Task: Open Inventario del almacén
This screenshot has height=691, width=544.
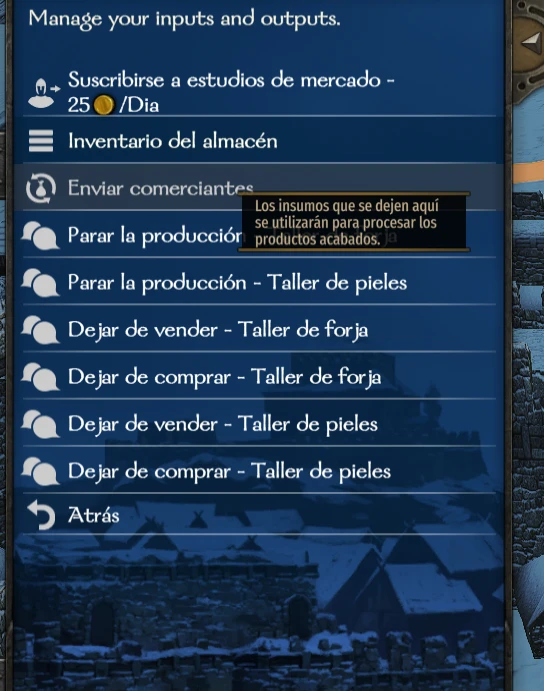Action: (259, 141)
